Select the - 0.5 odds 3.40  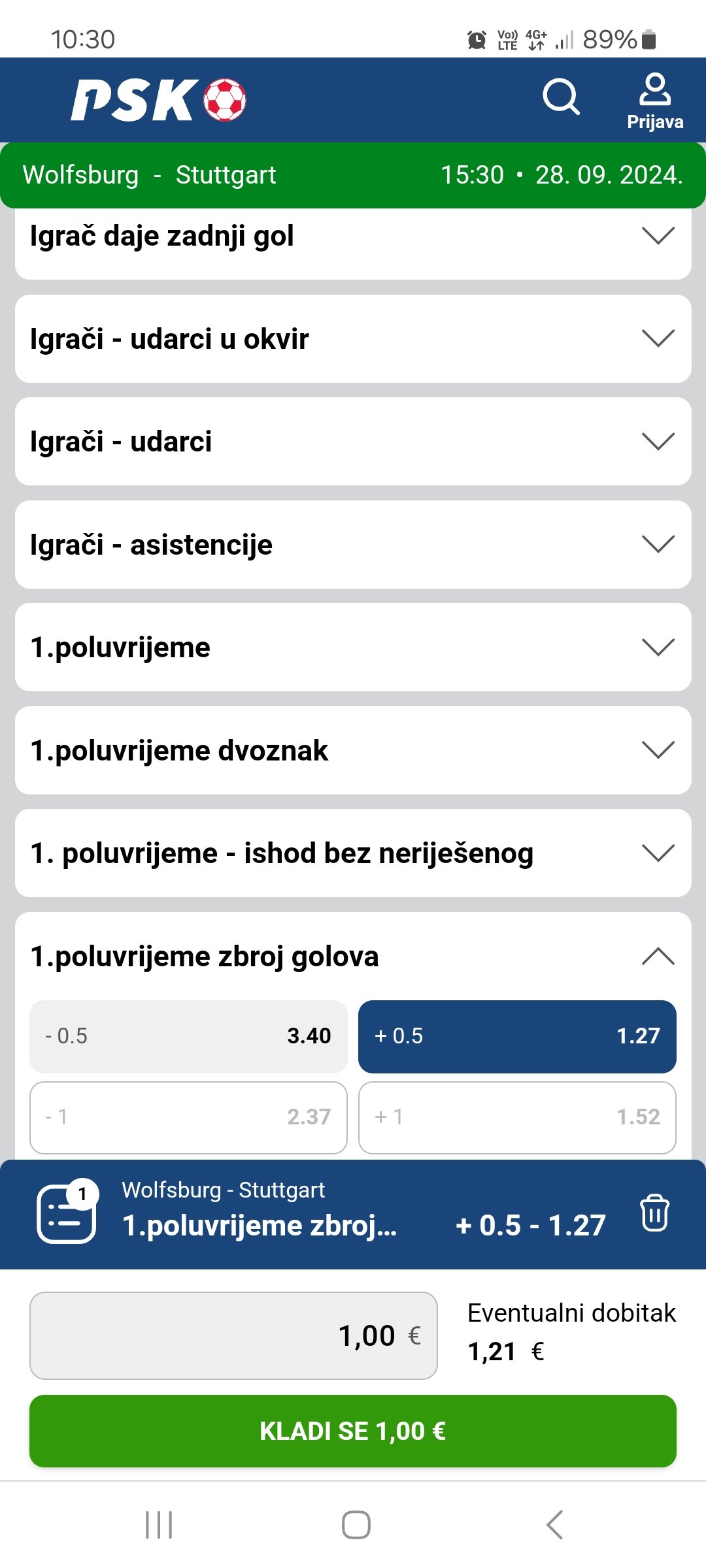point(188,1036)
